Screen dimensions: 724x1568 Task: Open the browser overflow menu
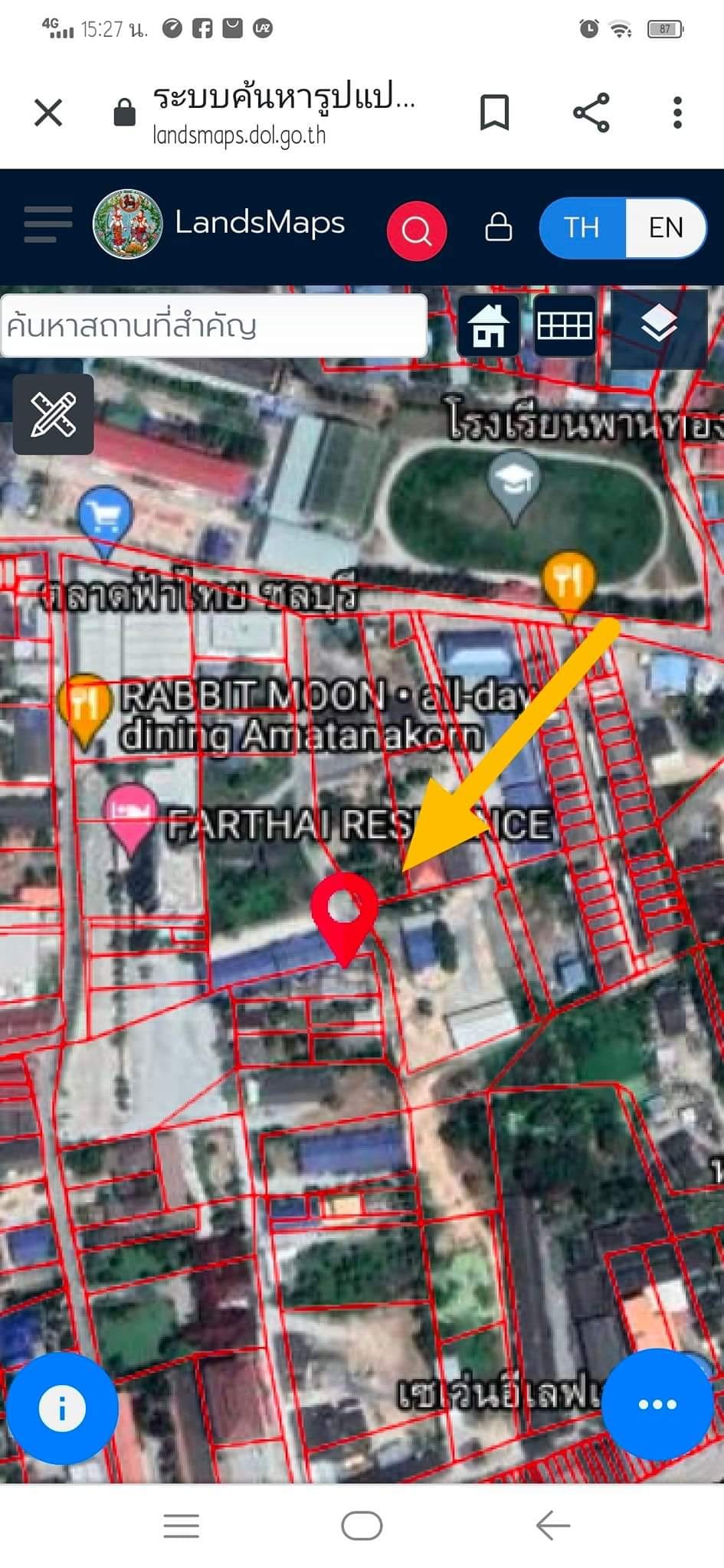tap(677, 113)
